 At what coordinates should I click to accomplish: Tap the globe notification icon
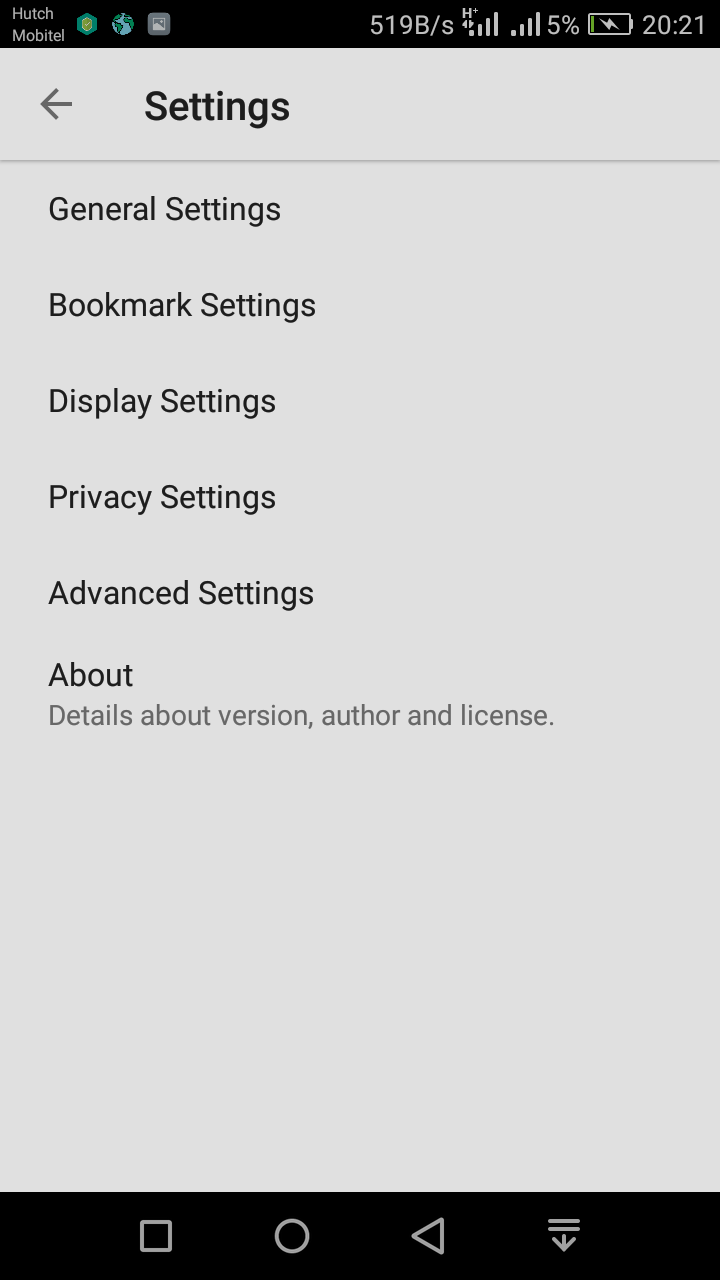point(122,22)
